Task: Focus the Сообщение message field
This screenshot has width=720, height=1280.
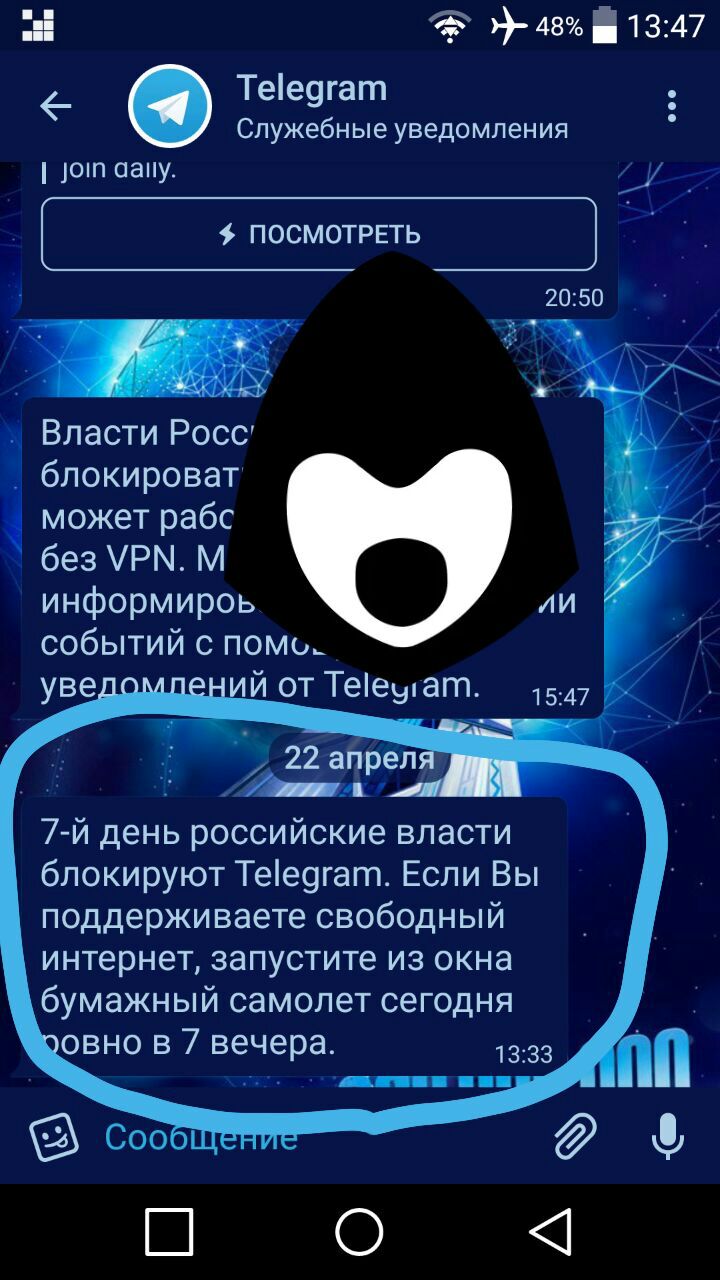Action: pyautogui.click(x=300, y=1137)
